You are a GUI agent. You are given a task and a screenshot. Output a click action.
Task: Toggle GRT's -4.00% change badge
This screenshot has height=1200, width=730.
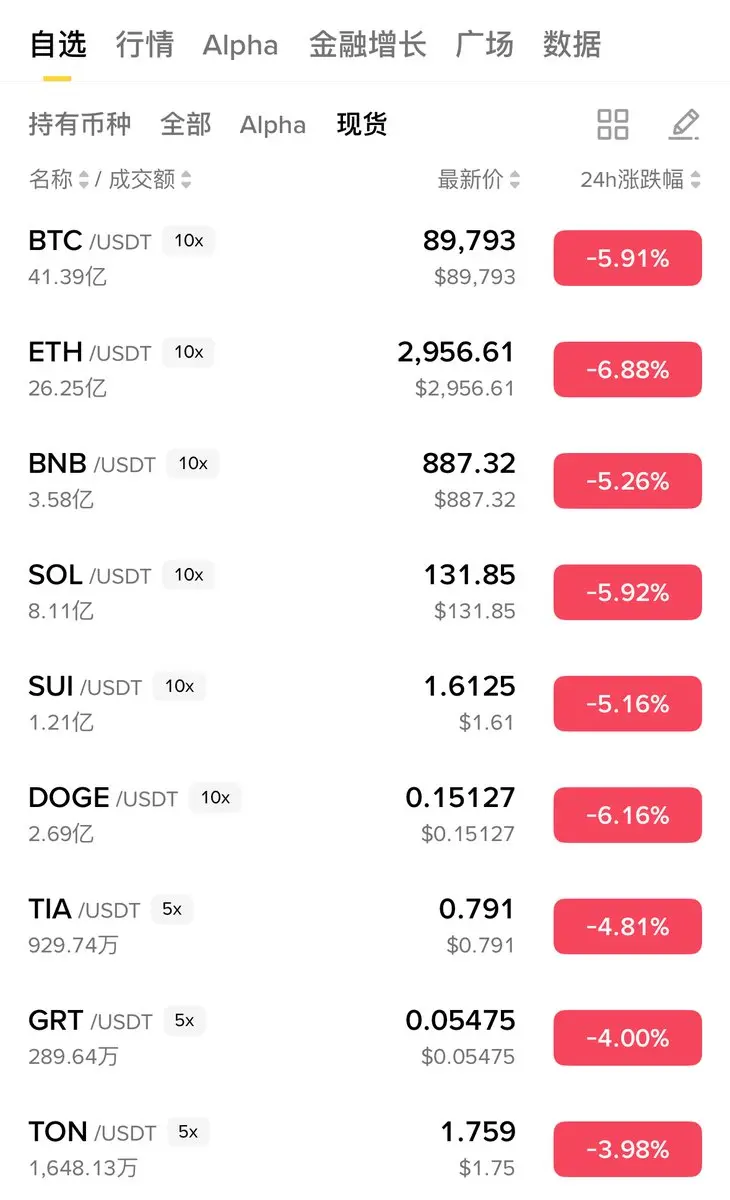(x=628, y=1038)
